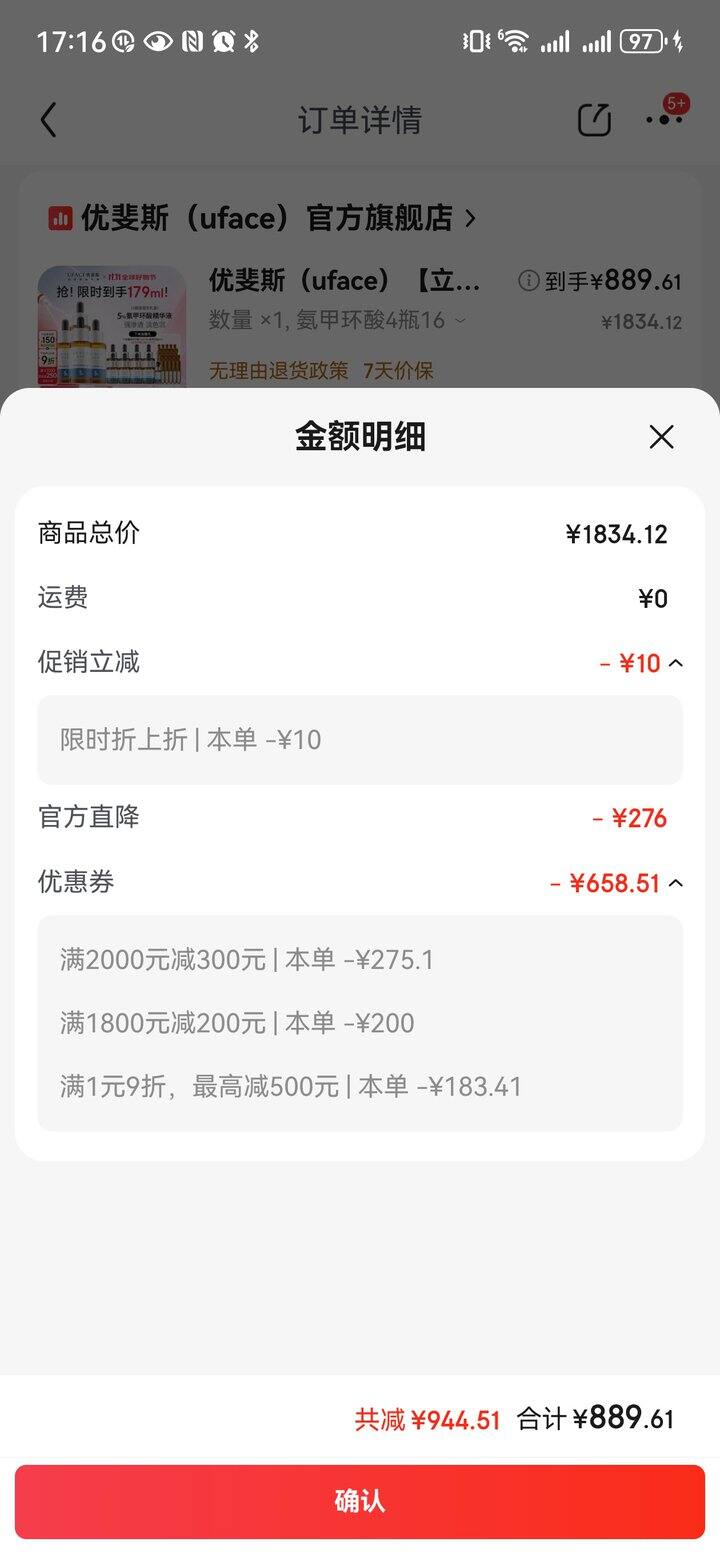The image size is (720, 1554).
Task: Collapse the 促销立减 discount detail section
Action: pos(676,662)
